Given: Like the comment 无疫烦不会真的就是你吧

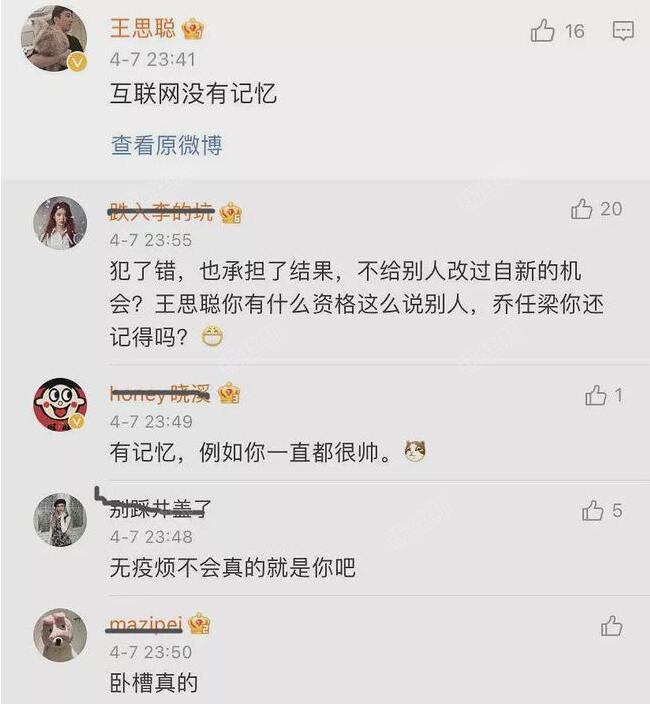Looking at the screenshot, I should [x=593, y=511].
